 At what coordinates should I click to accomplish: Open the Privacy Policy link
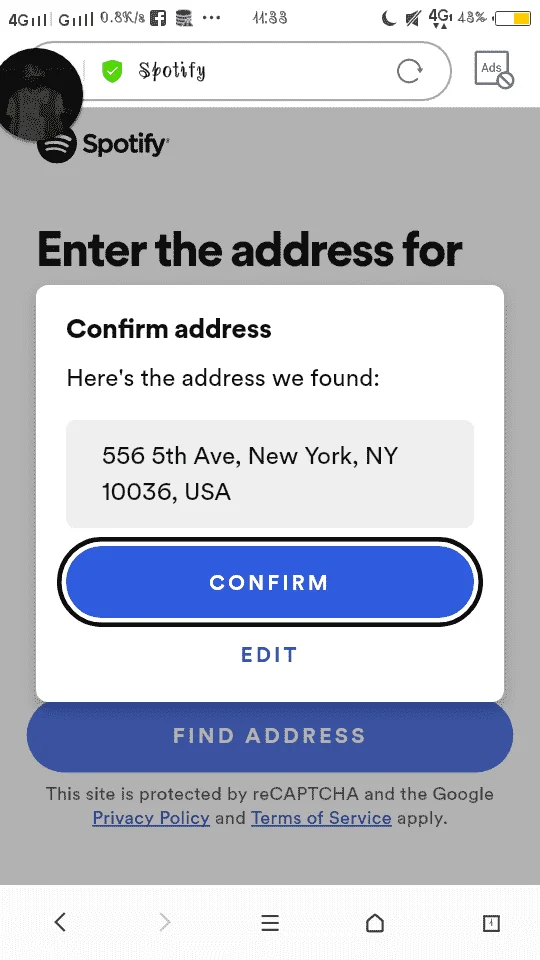coord(151,818)
